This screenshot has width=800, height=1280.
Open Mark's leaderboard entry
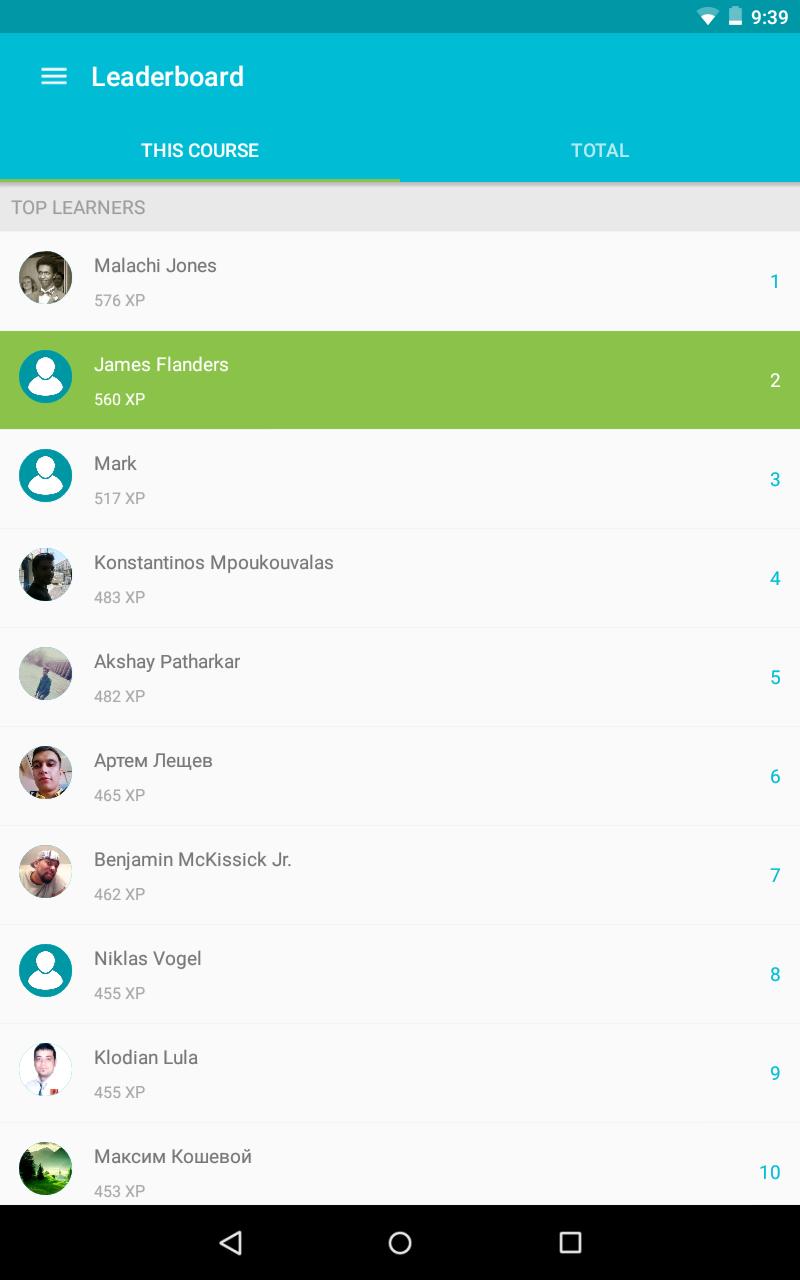coord(400,479)
